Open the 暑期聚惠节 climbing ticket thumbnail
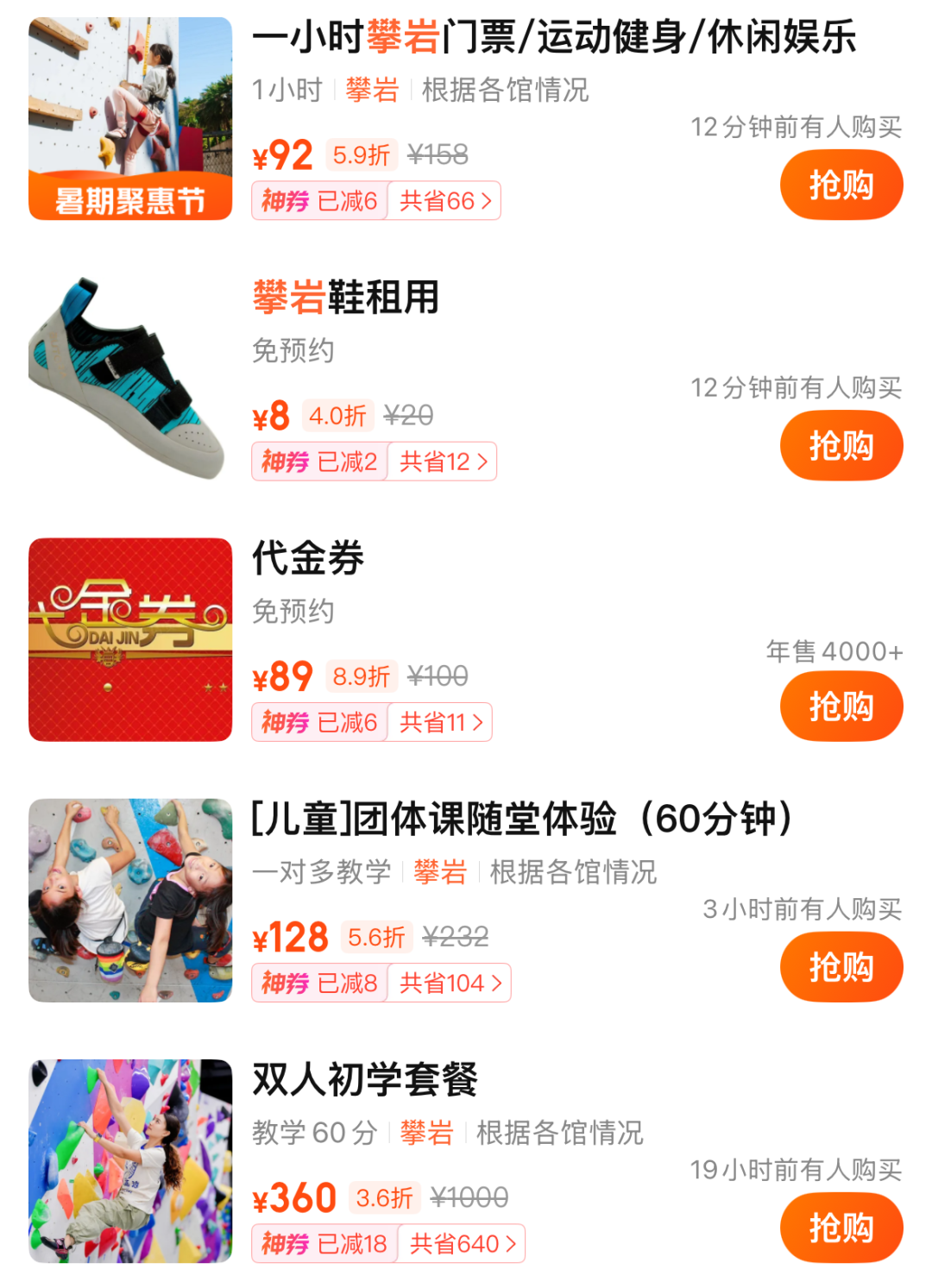The width and height of the screenshot is (932, 1288). click(130, 118)
